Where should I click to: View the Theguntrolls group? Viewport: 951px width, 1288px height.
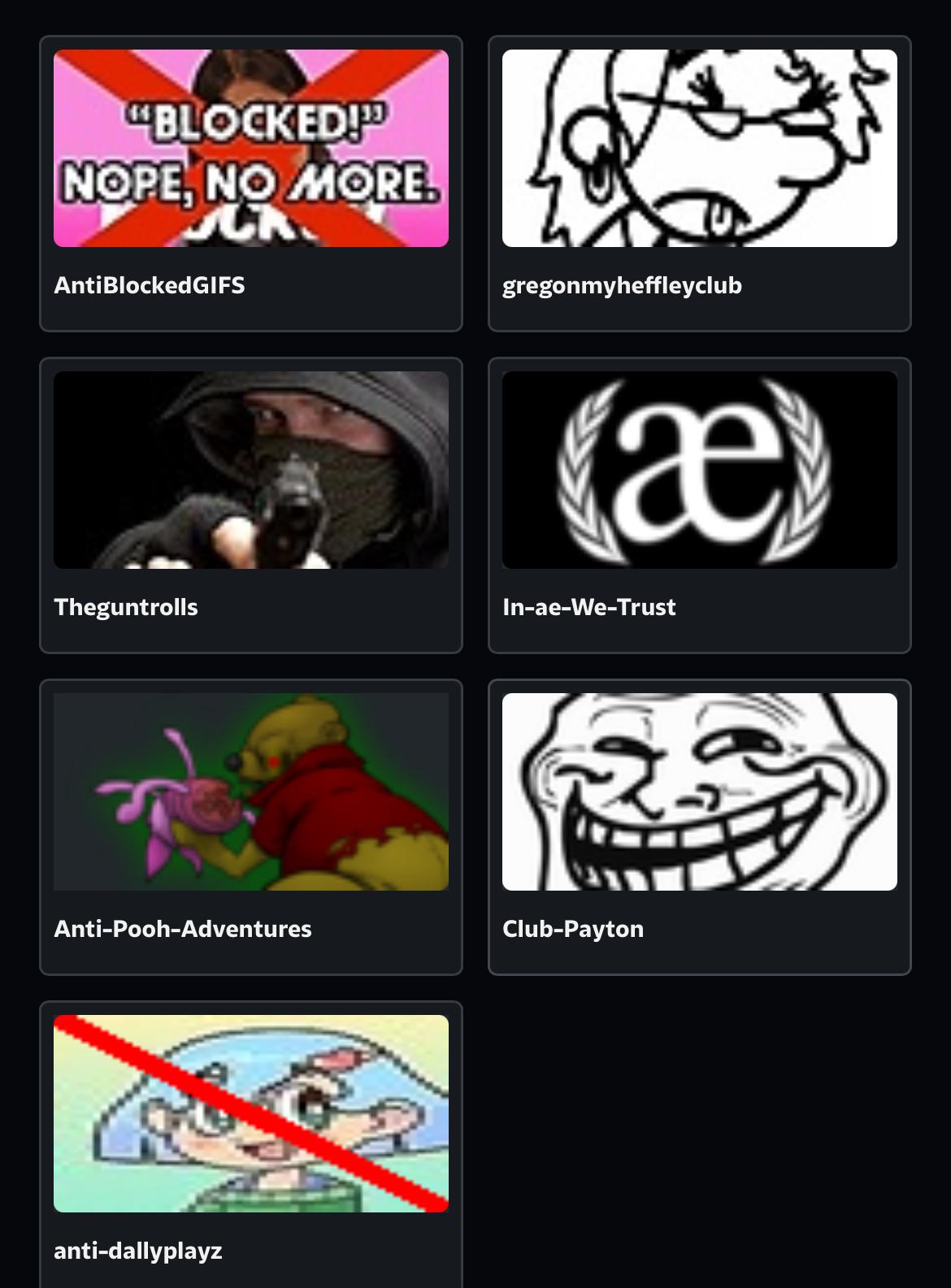point(250,505)
